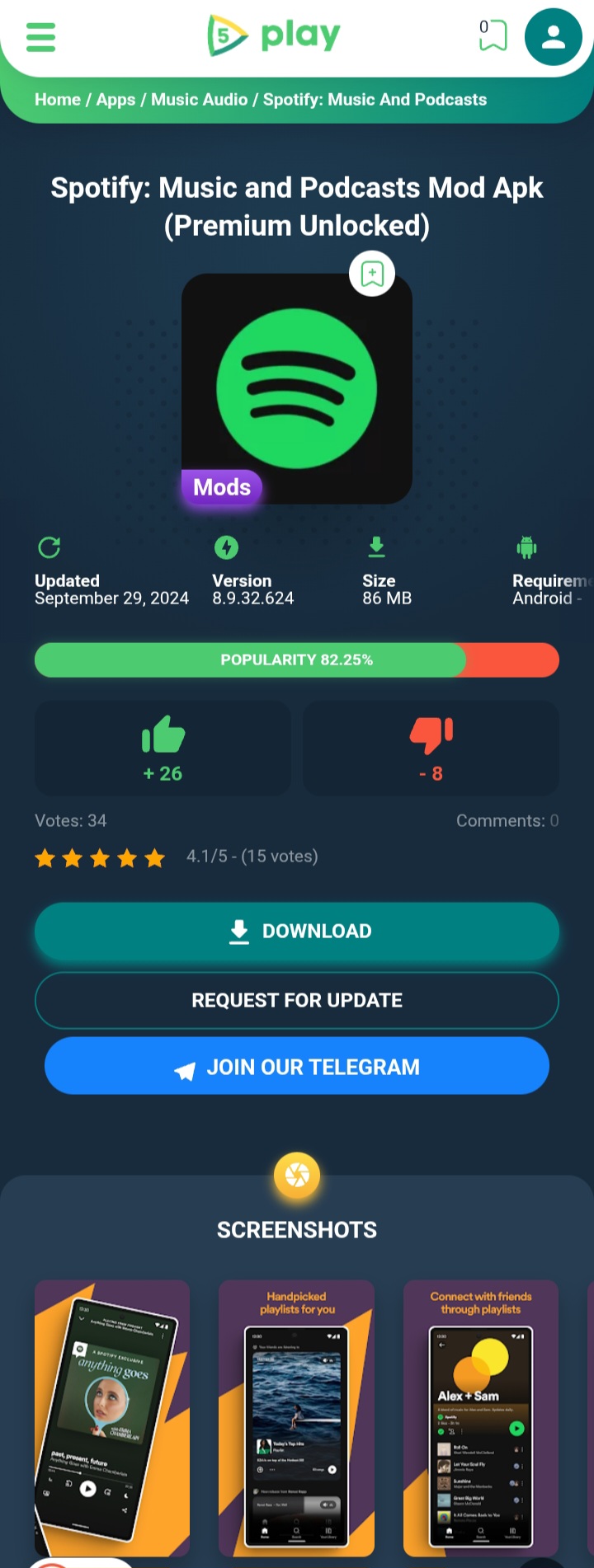
Task: Select Request for Update
Action: click(297, 1000)
